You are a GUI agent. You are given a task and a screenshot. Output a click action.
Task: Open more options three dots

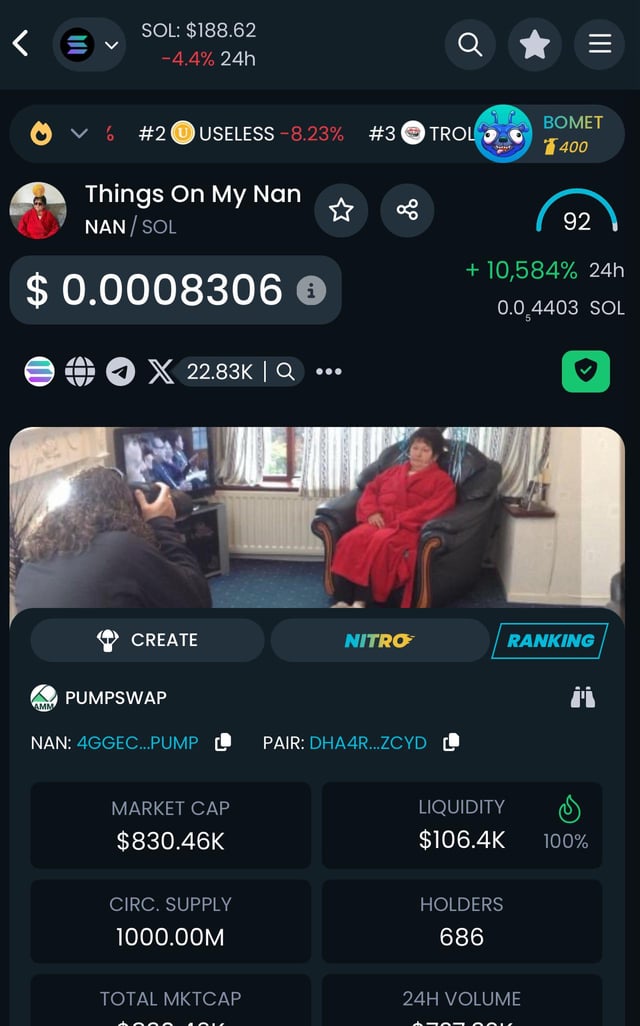tap(328, 372)
